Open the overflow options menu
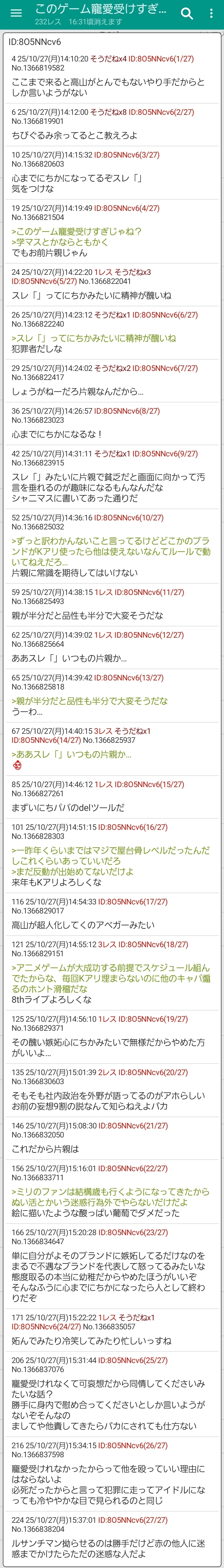Viewport: 224px width, 1568px height. pos(211,13)
